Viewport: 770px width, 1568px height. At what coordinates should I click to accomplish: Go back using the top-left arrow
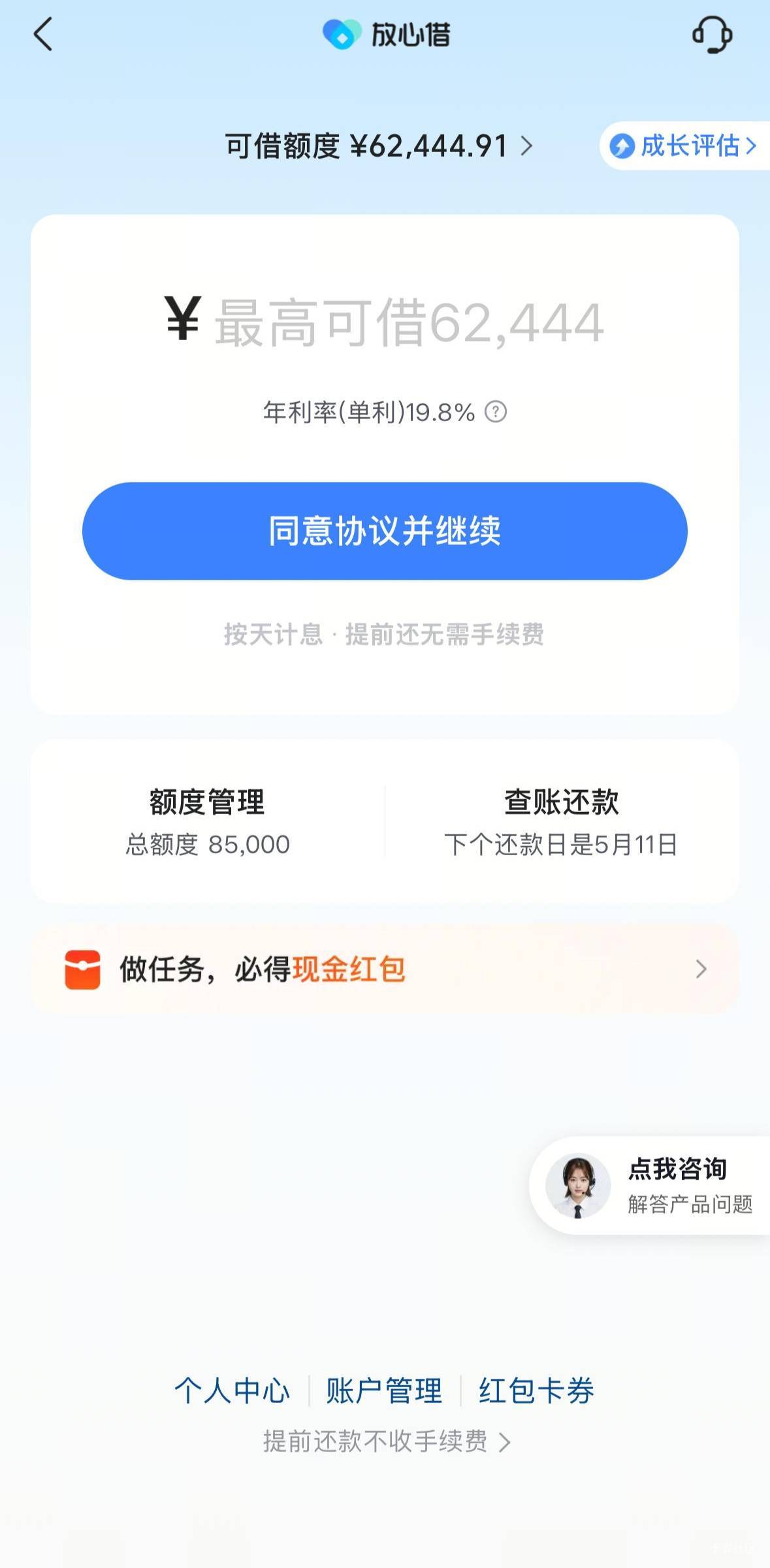43,35
